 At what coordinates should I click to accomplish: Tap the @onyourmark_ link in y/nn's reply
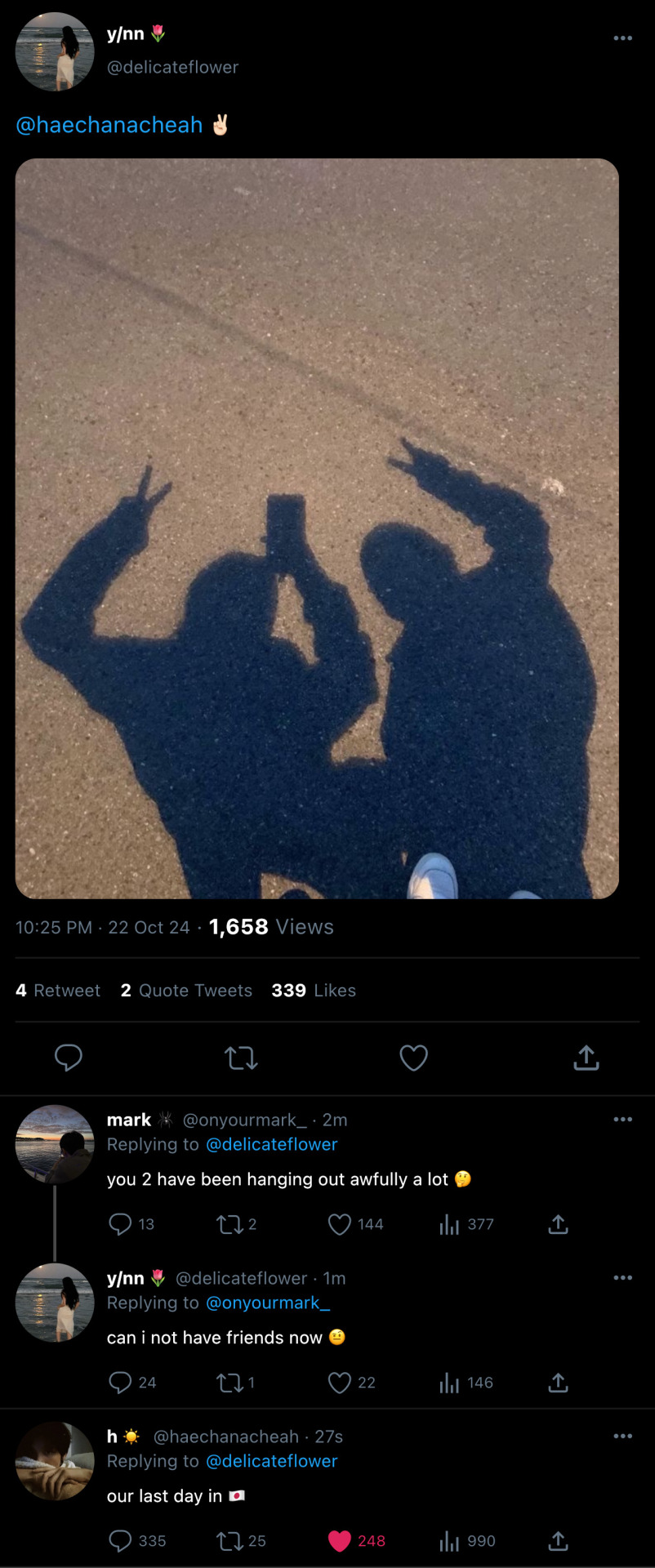point(268,1303)
